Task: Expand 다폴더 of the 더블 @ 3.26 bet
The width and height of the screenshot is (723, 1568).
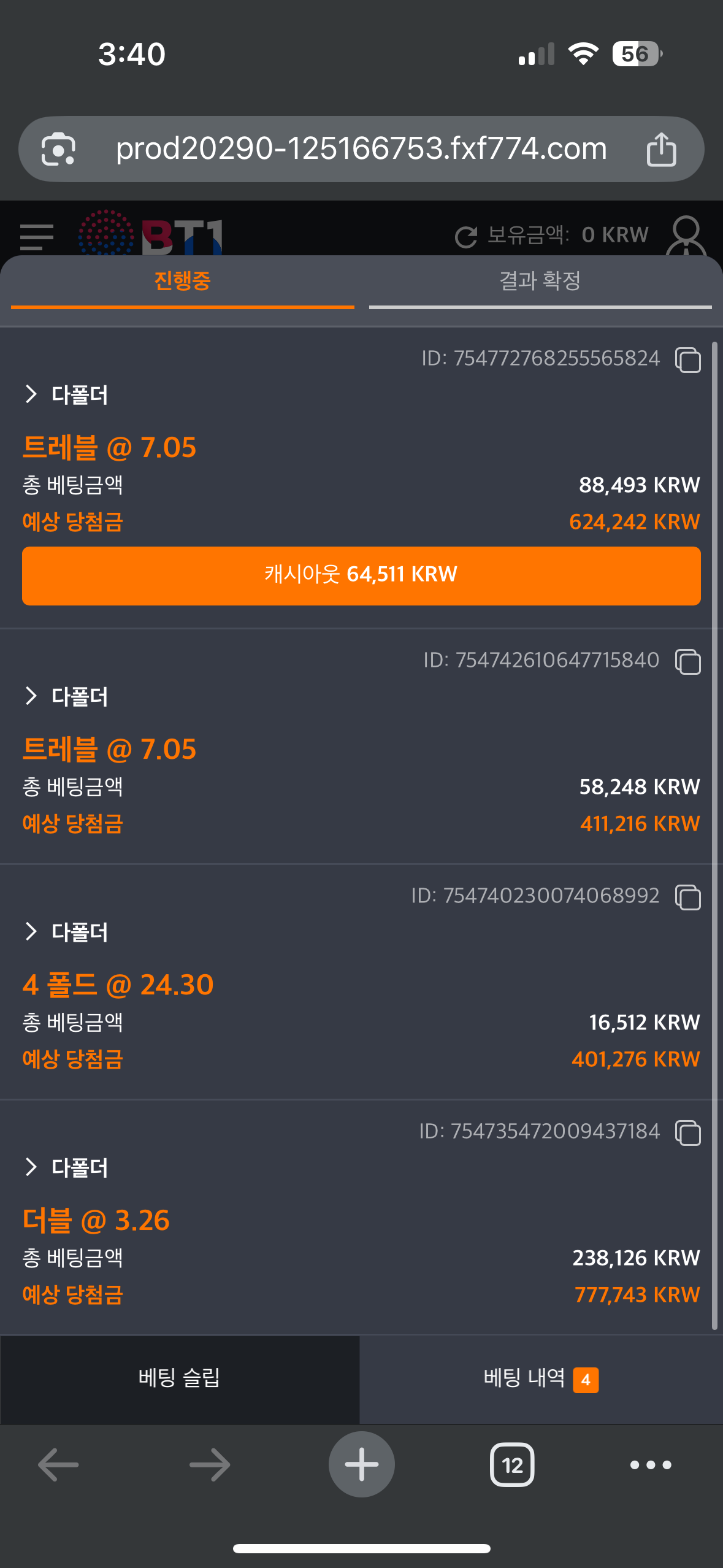Action: [66, 1167]
